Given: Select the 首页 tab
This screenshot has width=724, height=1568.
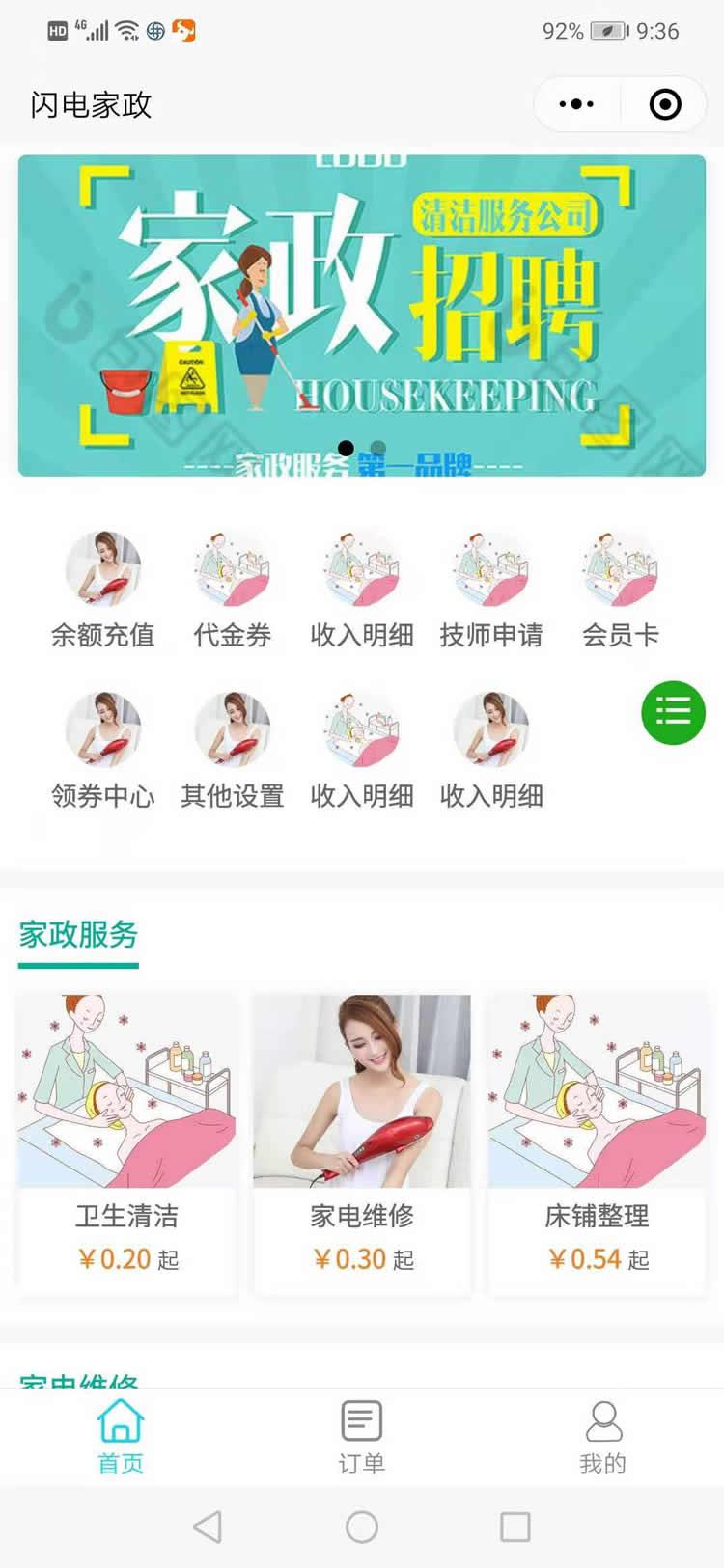Looking at the screenshot, I should (121, 1437).
